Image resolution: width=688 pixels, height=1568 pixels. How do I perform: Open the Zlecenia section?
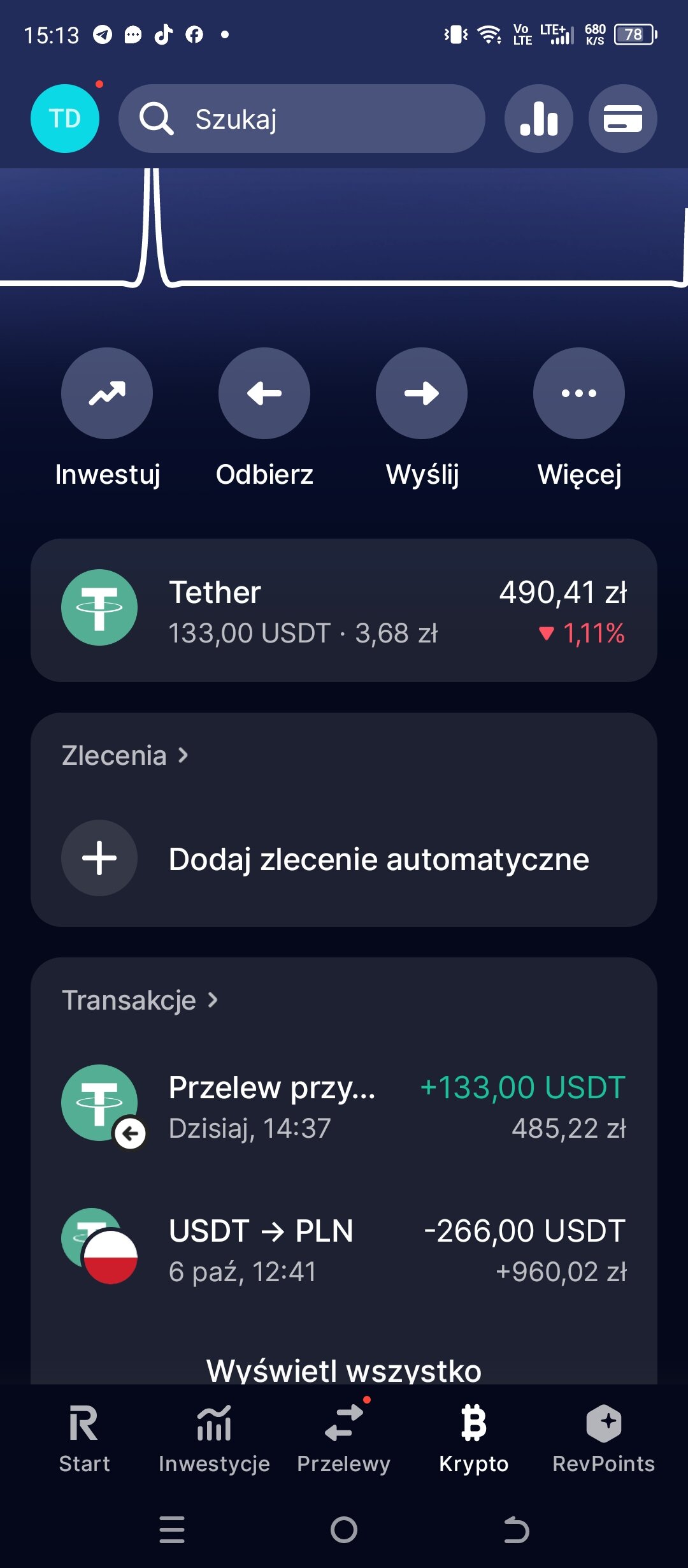pyautogui.click(x=125, y=755)
